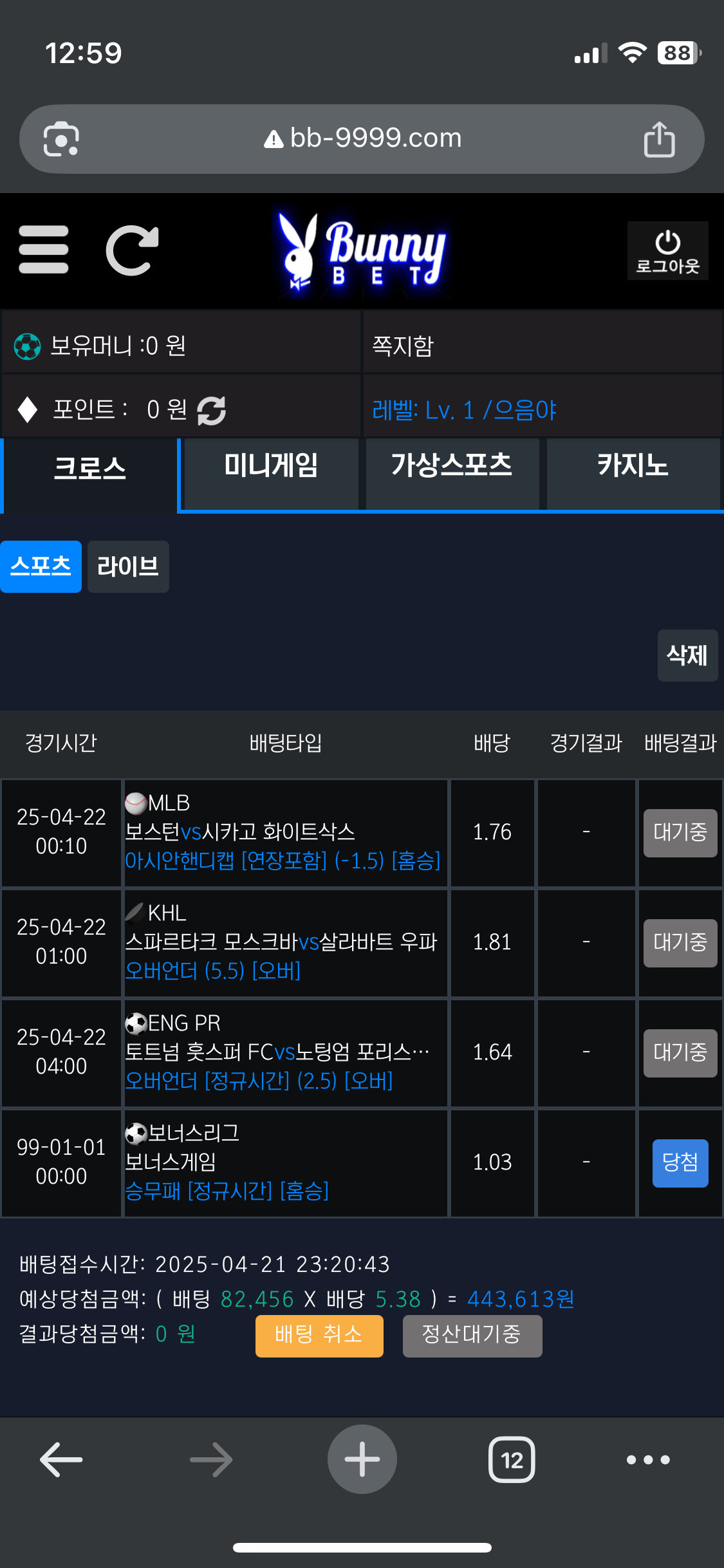Tap the 배팅 취소 cancel bet button

[x=319, y=1336]
